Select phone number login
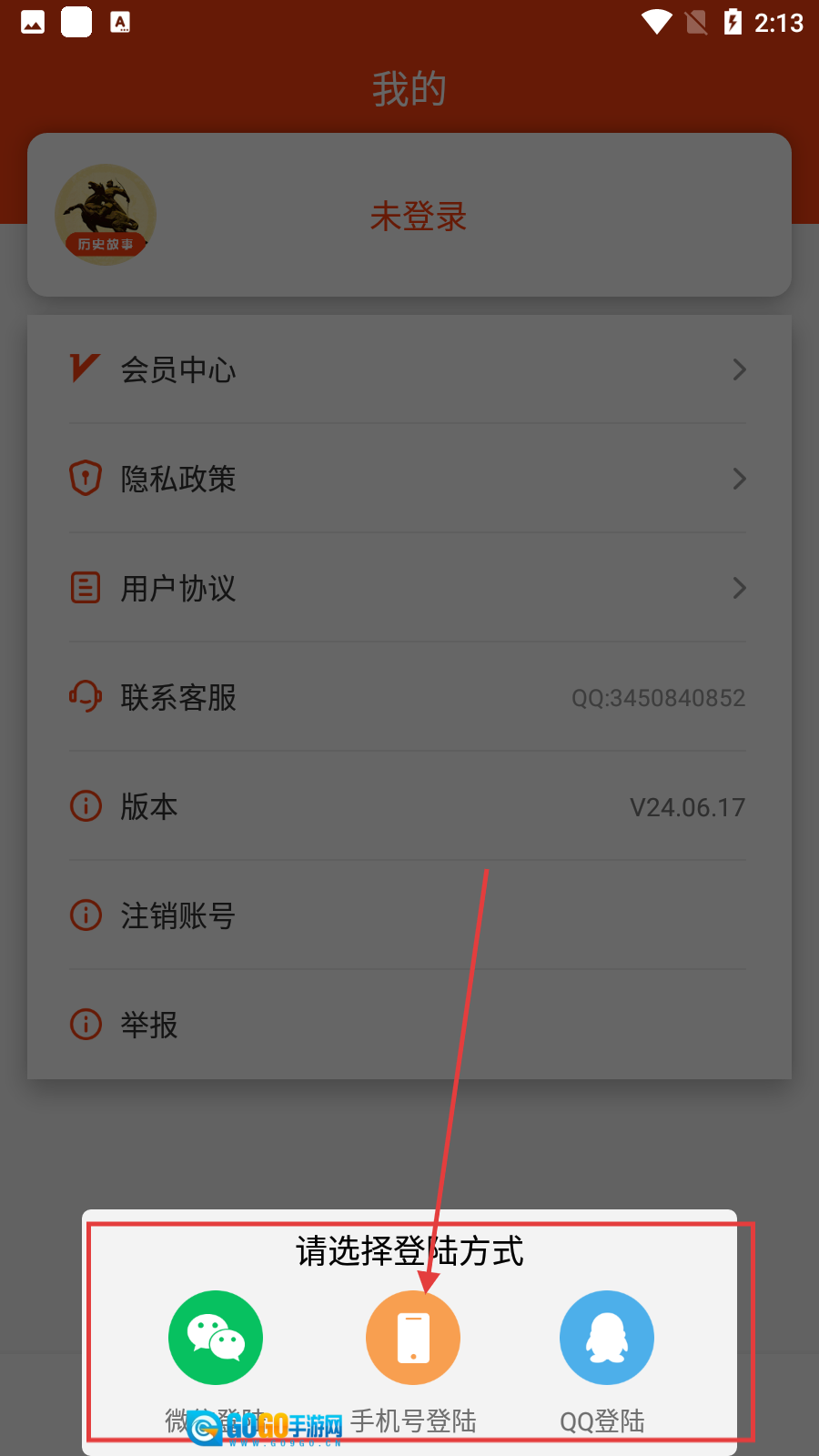Image resolution: width=819 pixels, height=1456 pixels. [x=413, y=1338]
